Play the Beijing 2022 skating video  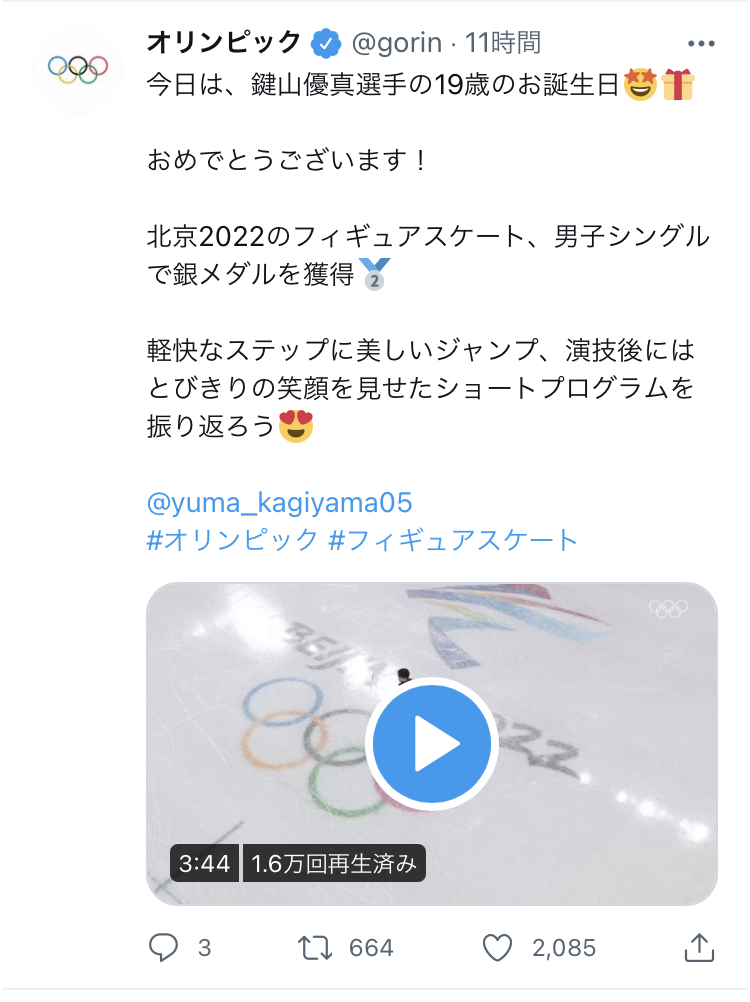[432, 744]
